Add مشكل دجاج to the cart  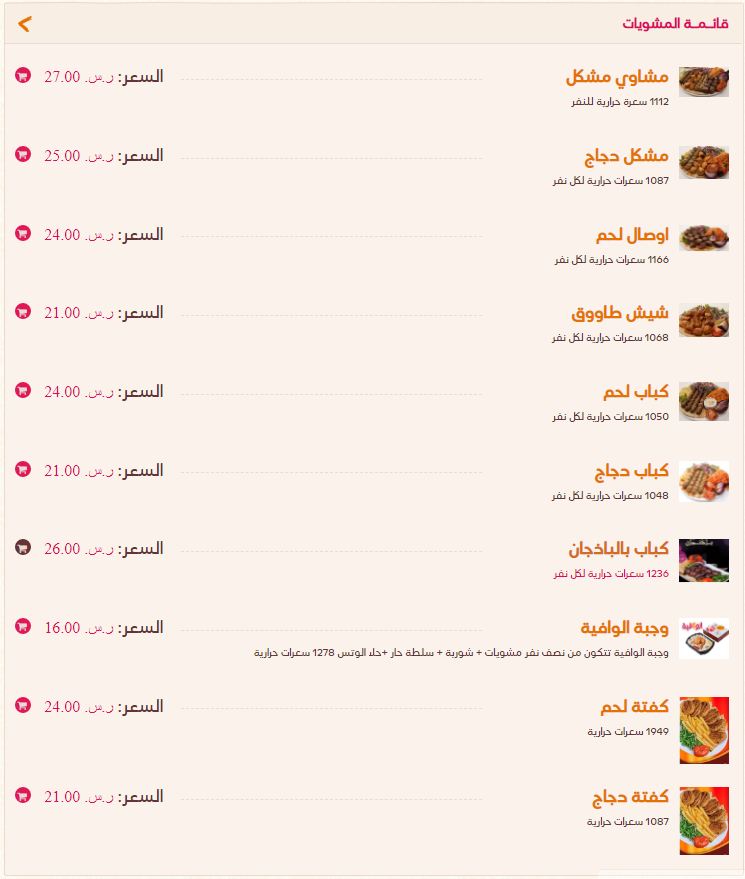(23, 154)
